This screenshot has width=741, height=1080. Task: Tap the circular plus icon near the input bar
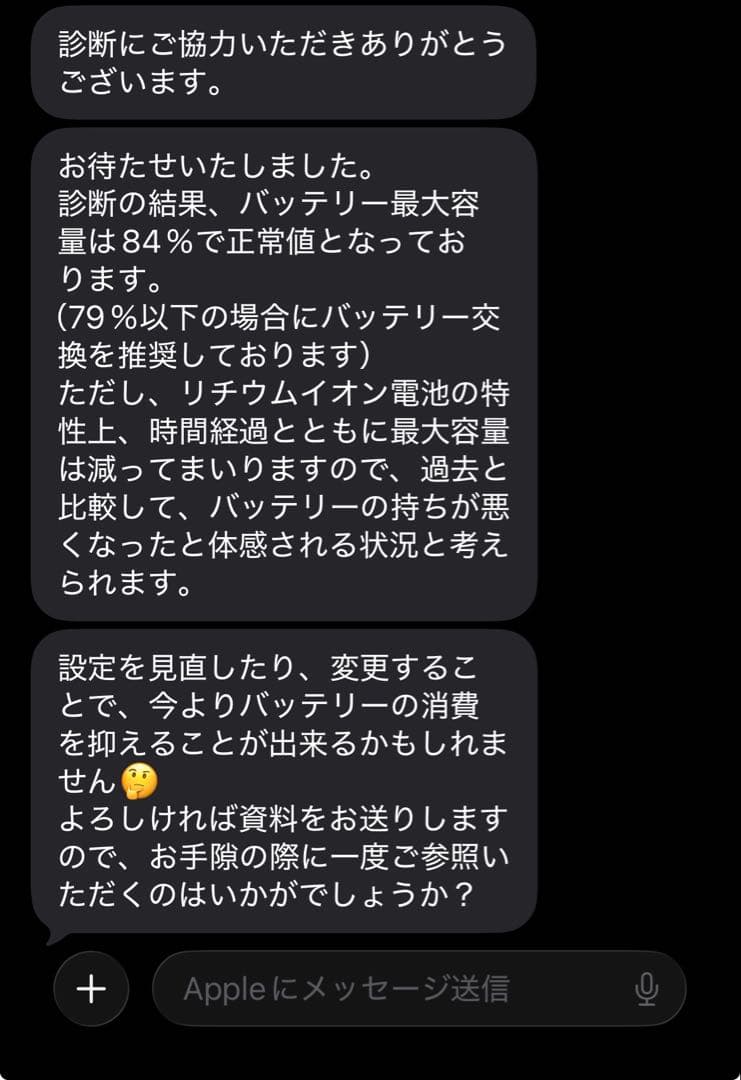click(92, 989)
